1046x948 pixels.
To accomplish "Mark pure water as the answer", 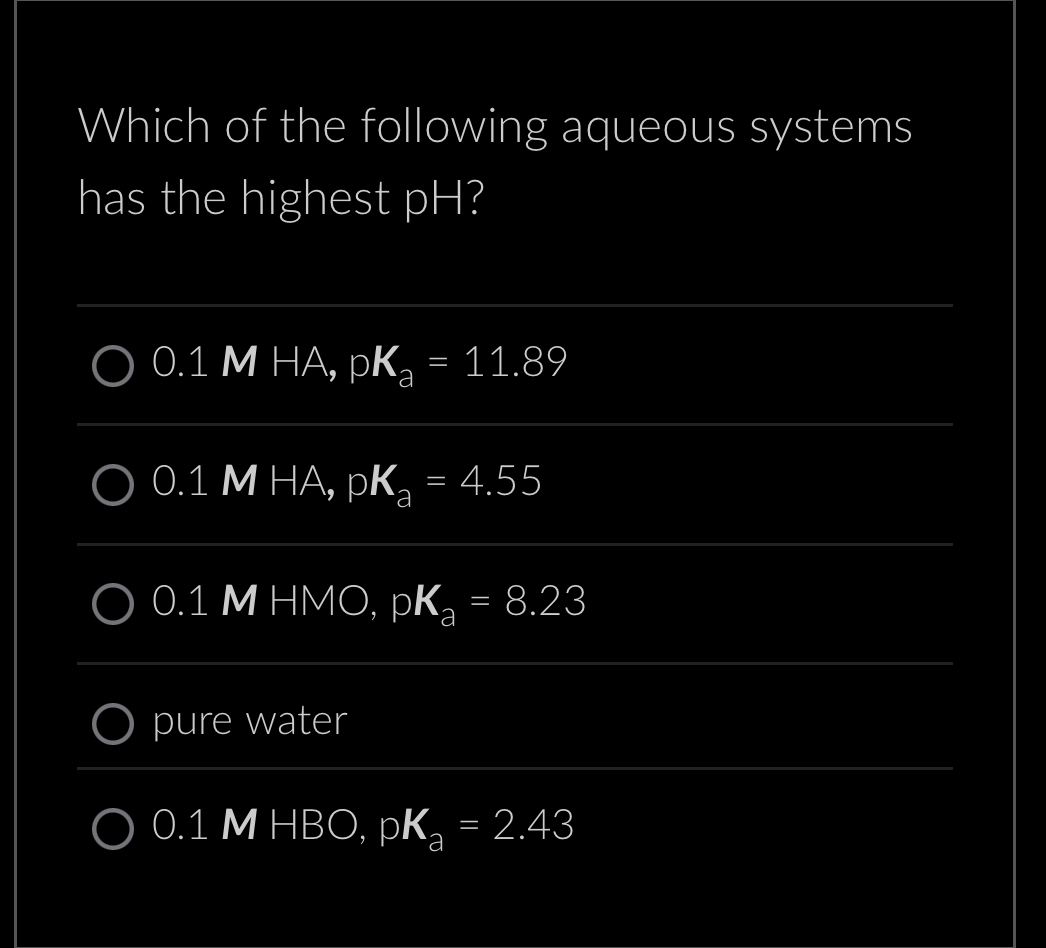I will pyautogui.click(x=113, y=724).
